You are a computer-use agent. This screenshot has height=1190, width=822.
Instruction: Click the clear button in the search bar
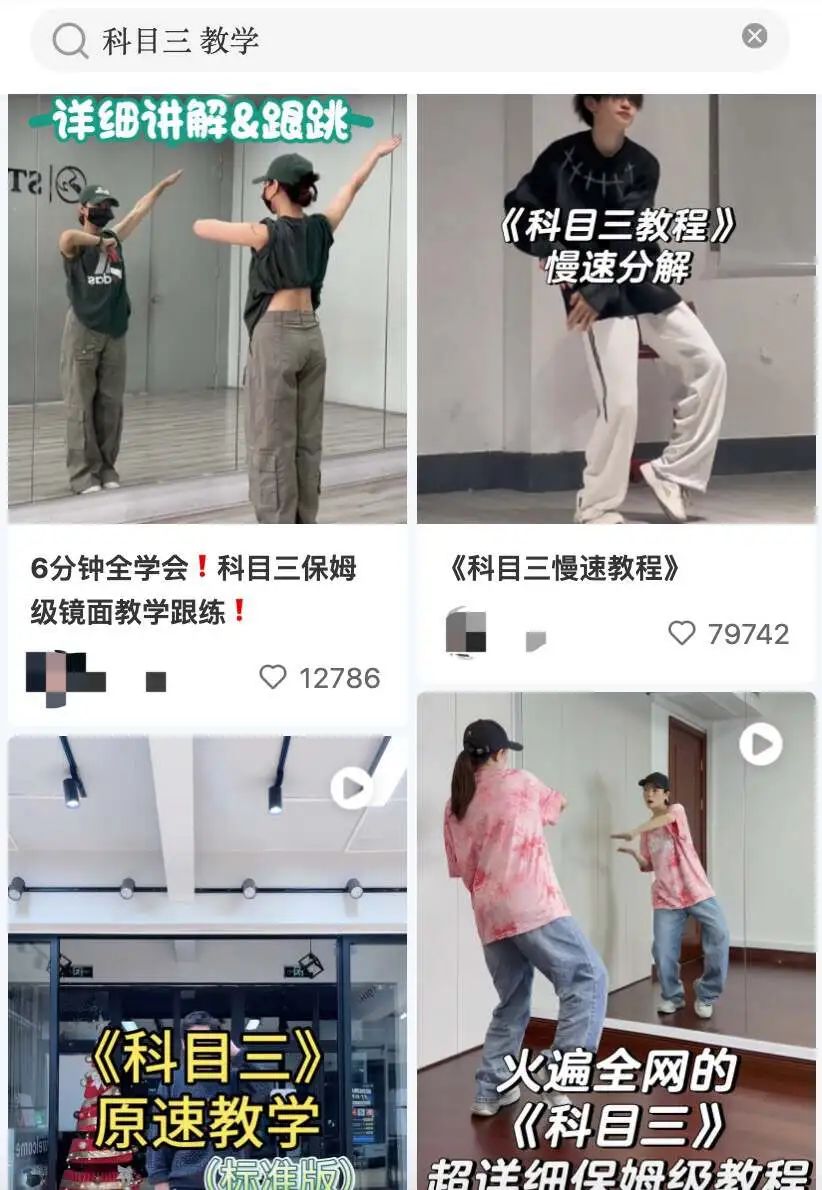click(x=756, y=34)
